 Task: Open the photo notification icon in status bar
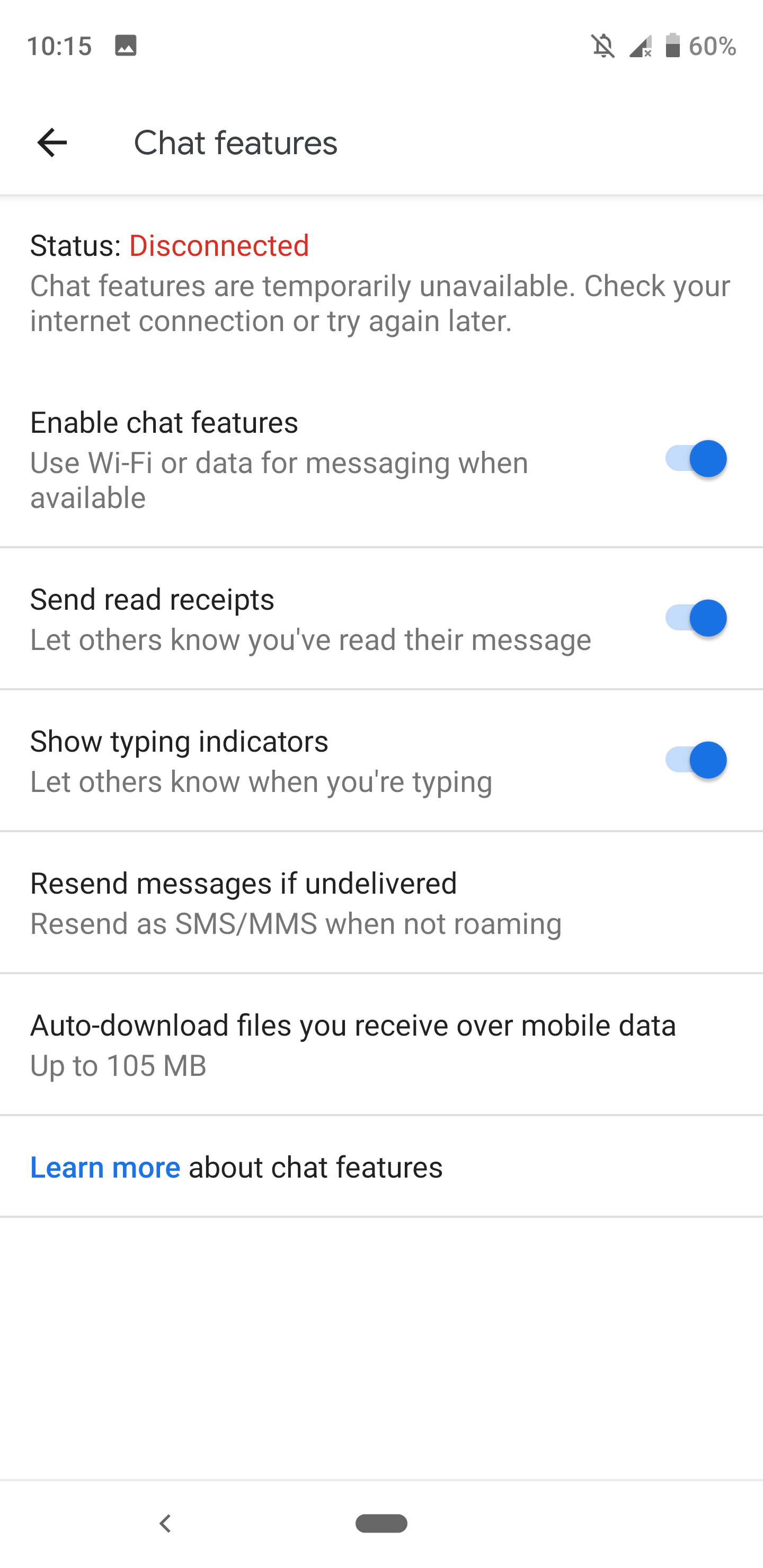pos(127,46)
